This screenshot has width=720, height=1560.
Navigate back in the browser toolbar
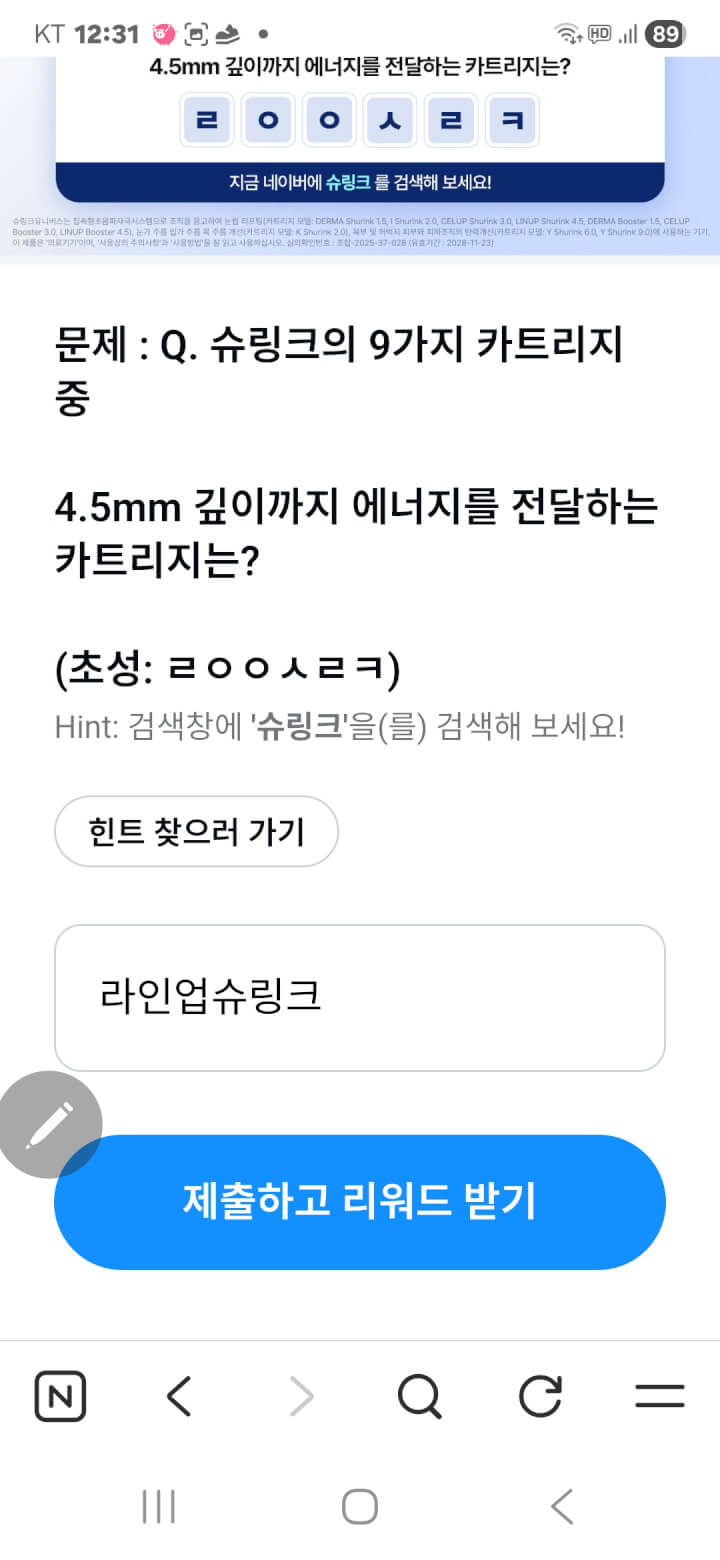pyautogui.click(x=179, y=1396)
